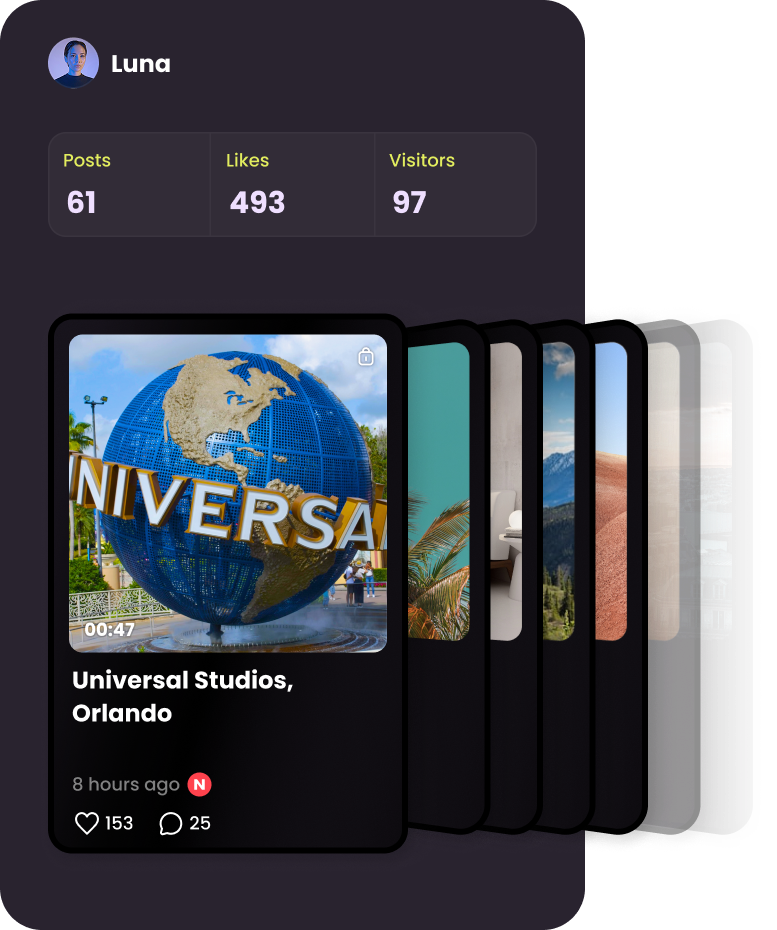Like the Universal Studios post
777x930 pixels.
(x=88, y=823)
